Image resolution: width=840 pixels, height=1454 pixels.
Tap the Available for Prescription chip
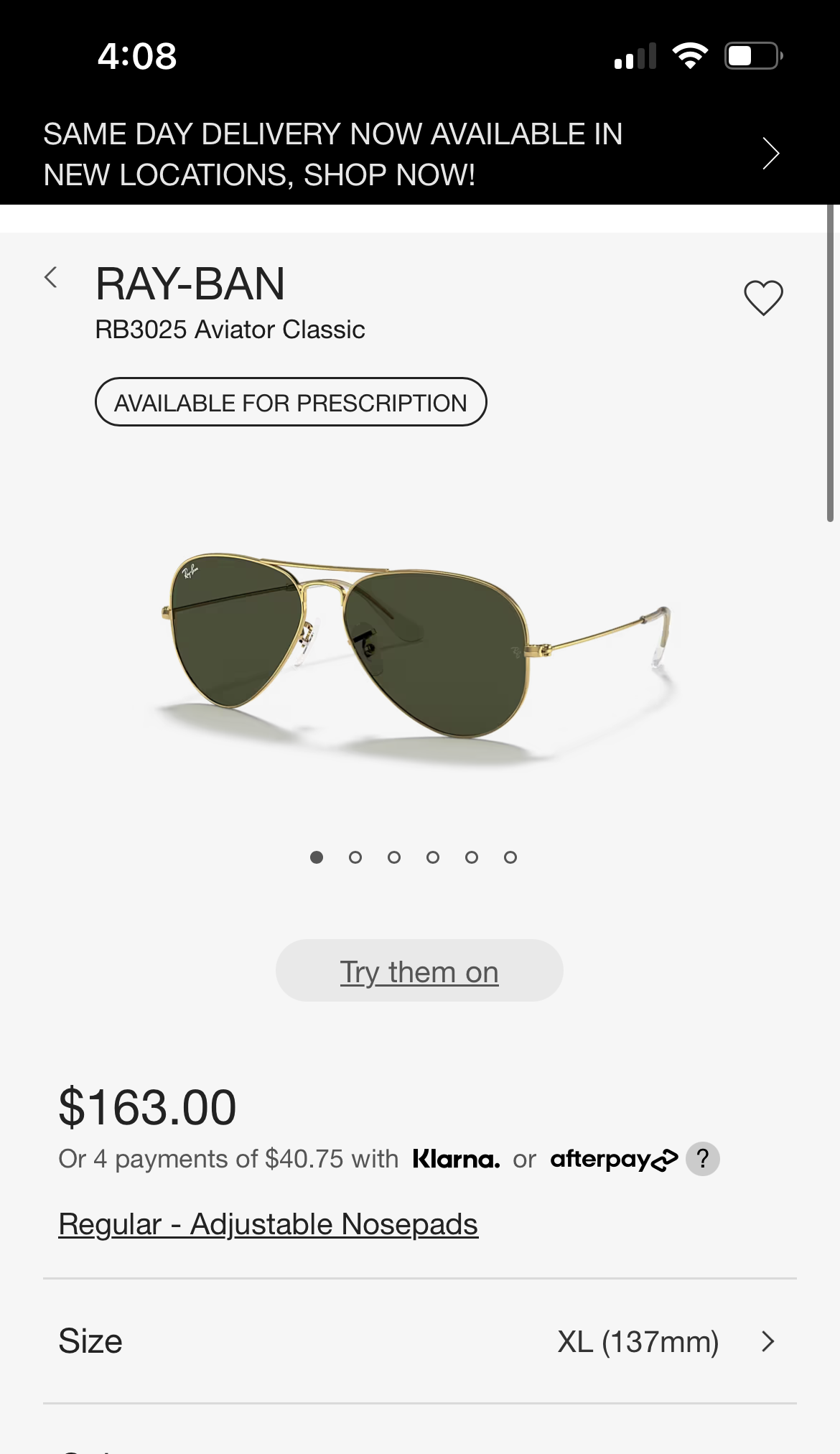click(291, 402)
